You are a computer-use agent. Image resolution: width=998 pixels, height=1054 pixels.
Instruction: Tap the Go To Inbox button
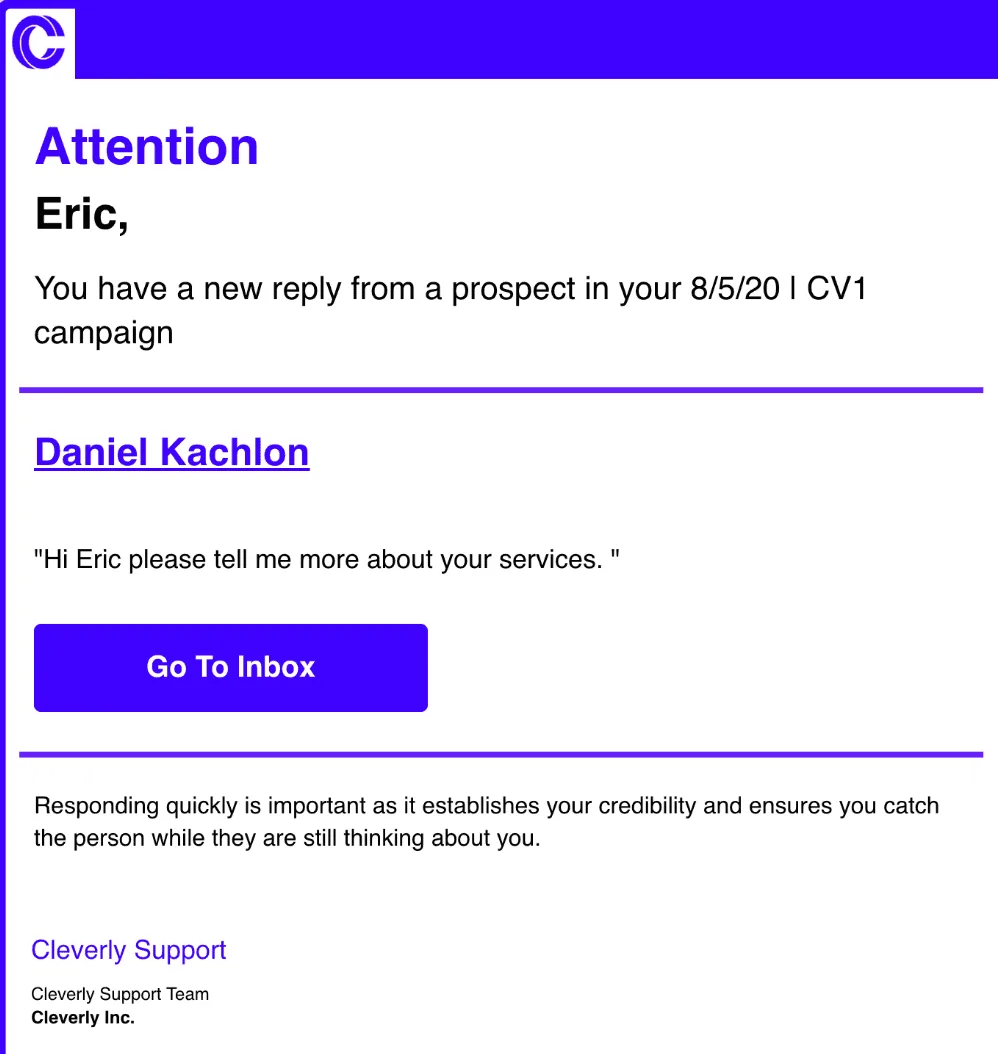pos(231,668)
